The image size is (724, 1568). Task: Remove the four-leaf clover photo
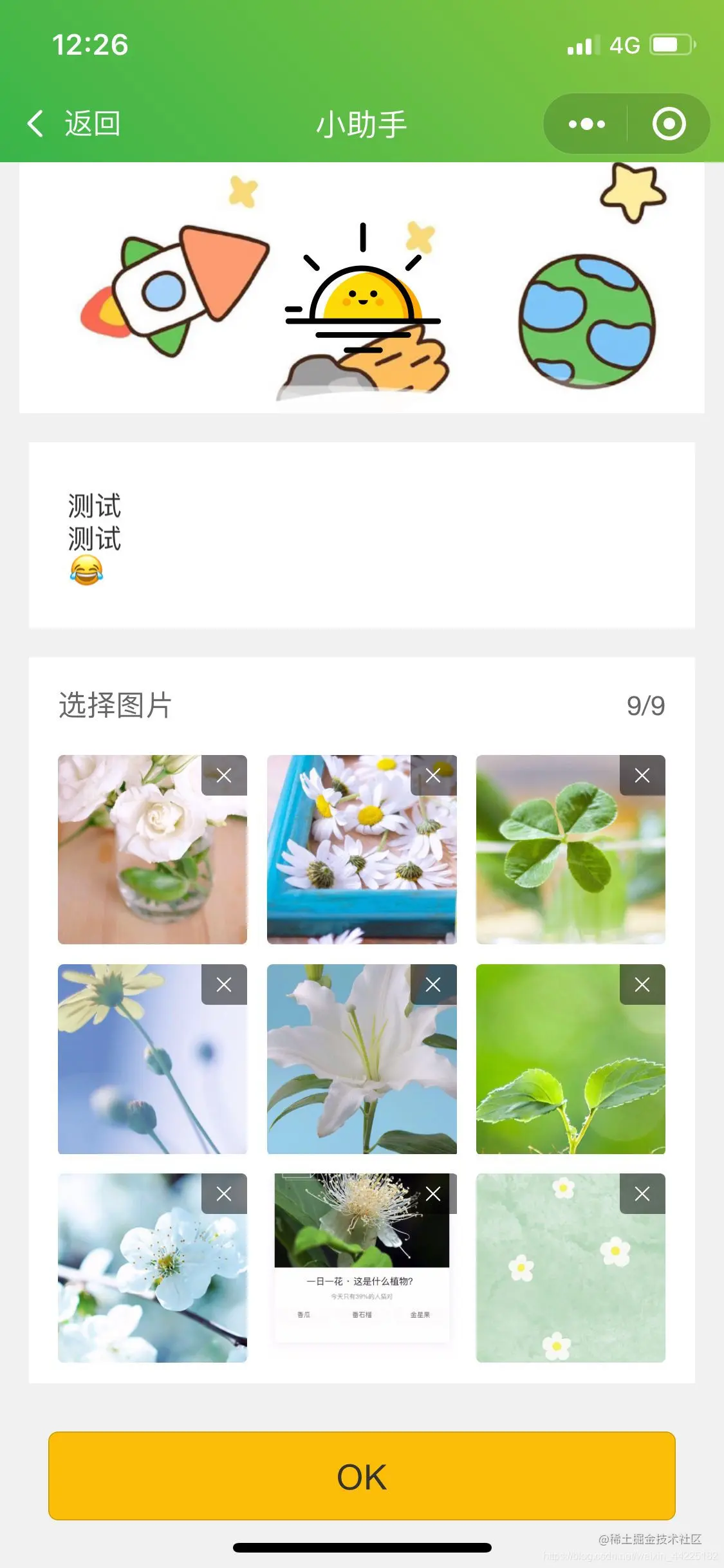[640, 776]
